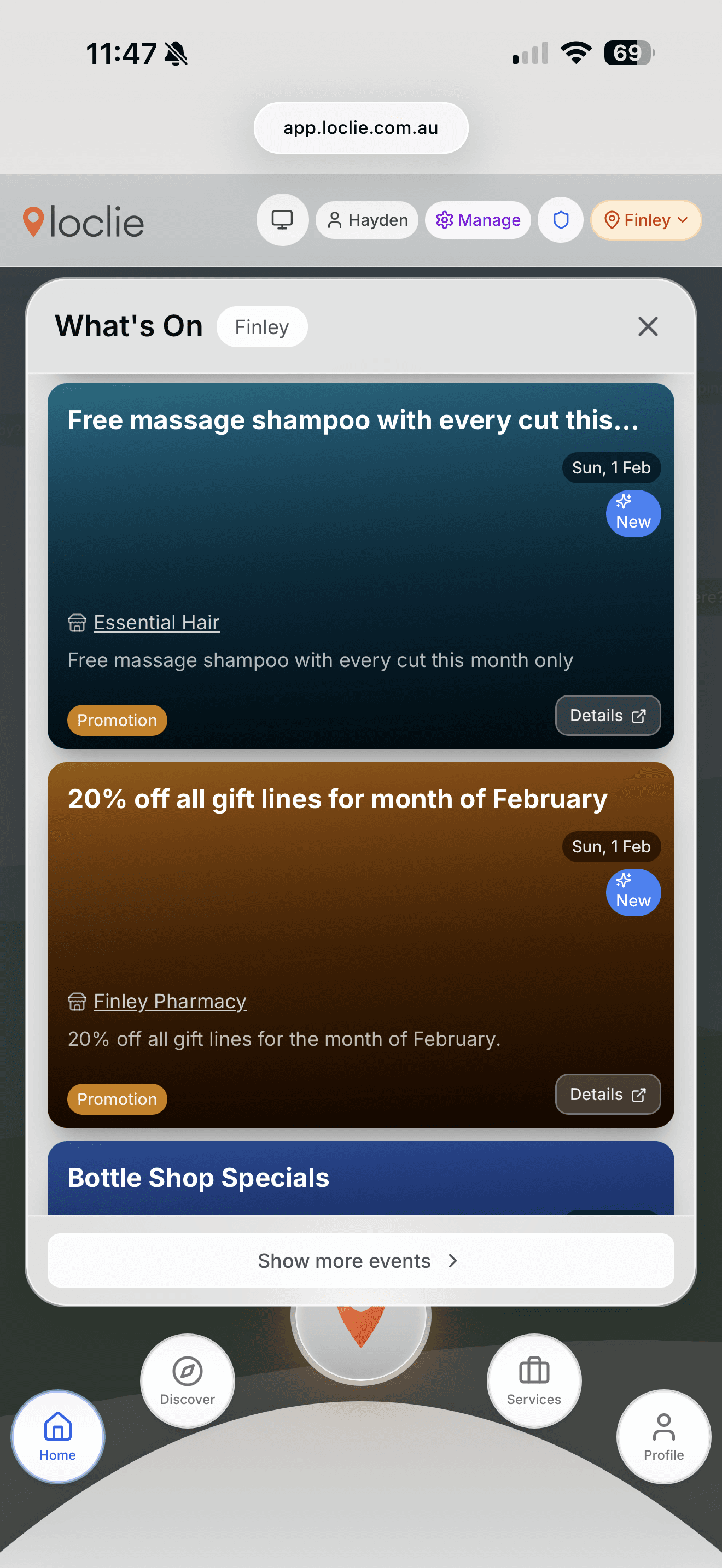Select the Hayden account item
The width and height of the screenshot is (722, 1568).
tap(366, 220)
